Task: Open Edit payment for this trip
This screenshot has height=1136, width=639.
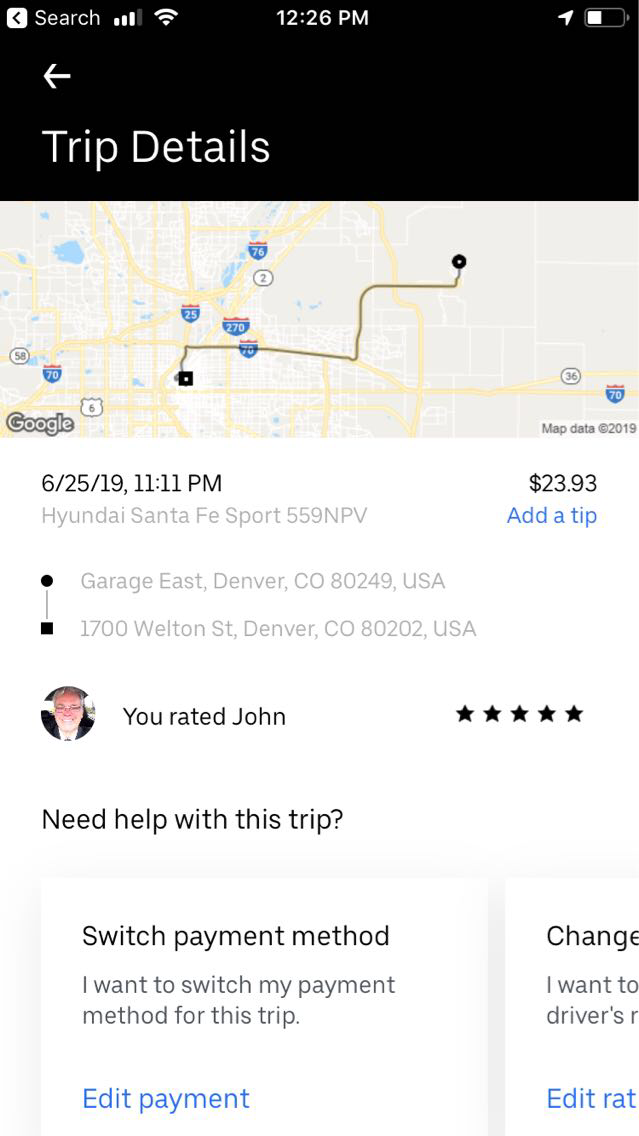Action: (x=166, y=1098)
